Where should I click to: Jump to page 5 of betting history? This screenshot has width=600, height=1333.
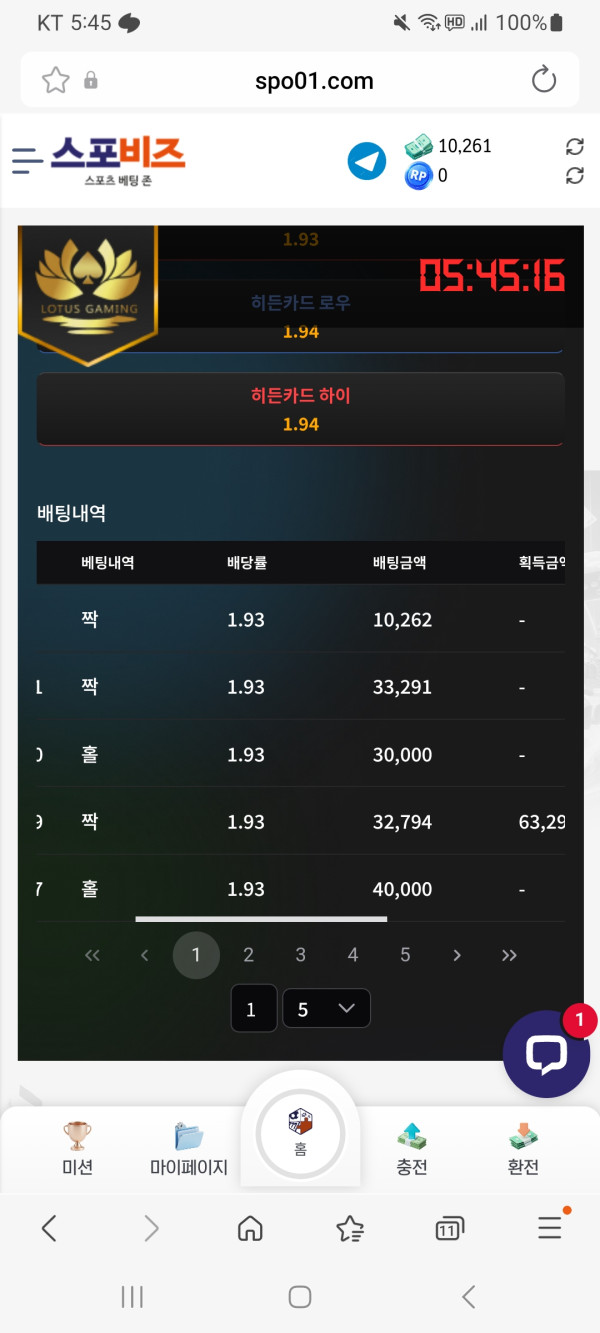click(x=405, y=955)
